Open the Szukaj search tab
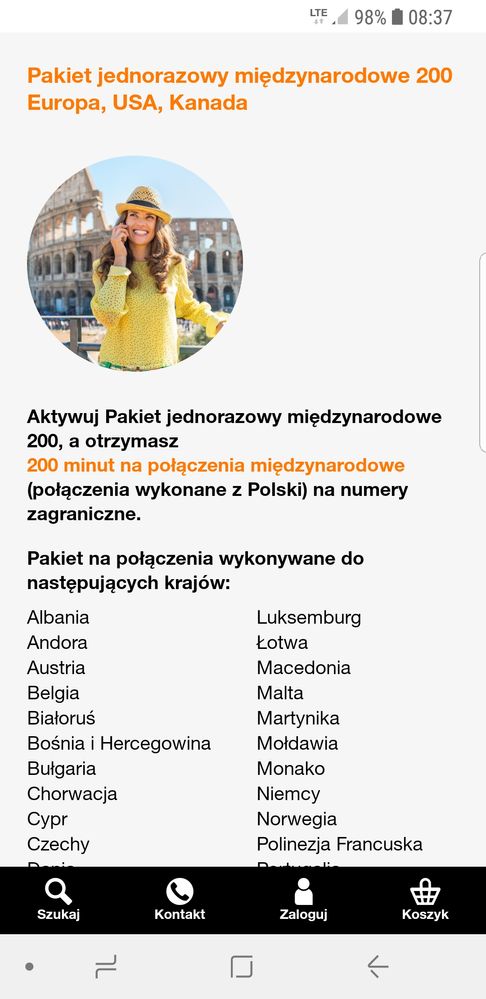486x999 pixels. 58,900
